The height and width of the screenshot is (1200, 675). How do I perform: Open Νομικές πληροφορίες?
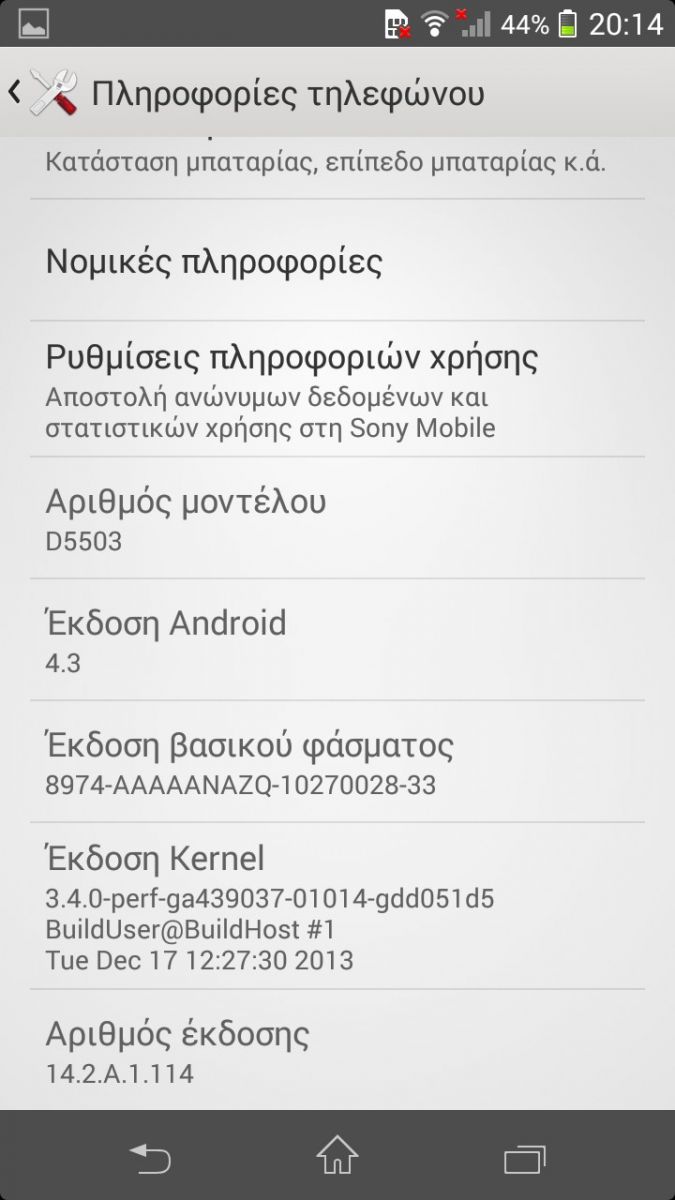pyautogui.click(x=337, y=261)
